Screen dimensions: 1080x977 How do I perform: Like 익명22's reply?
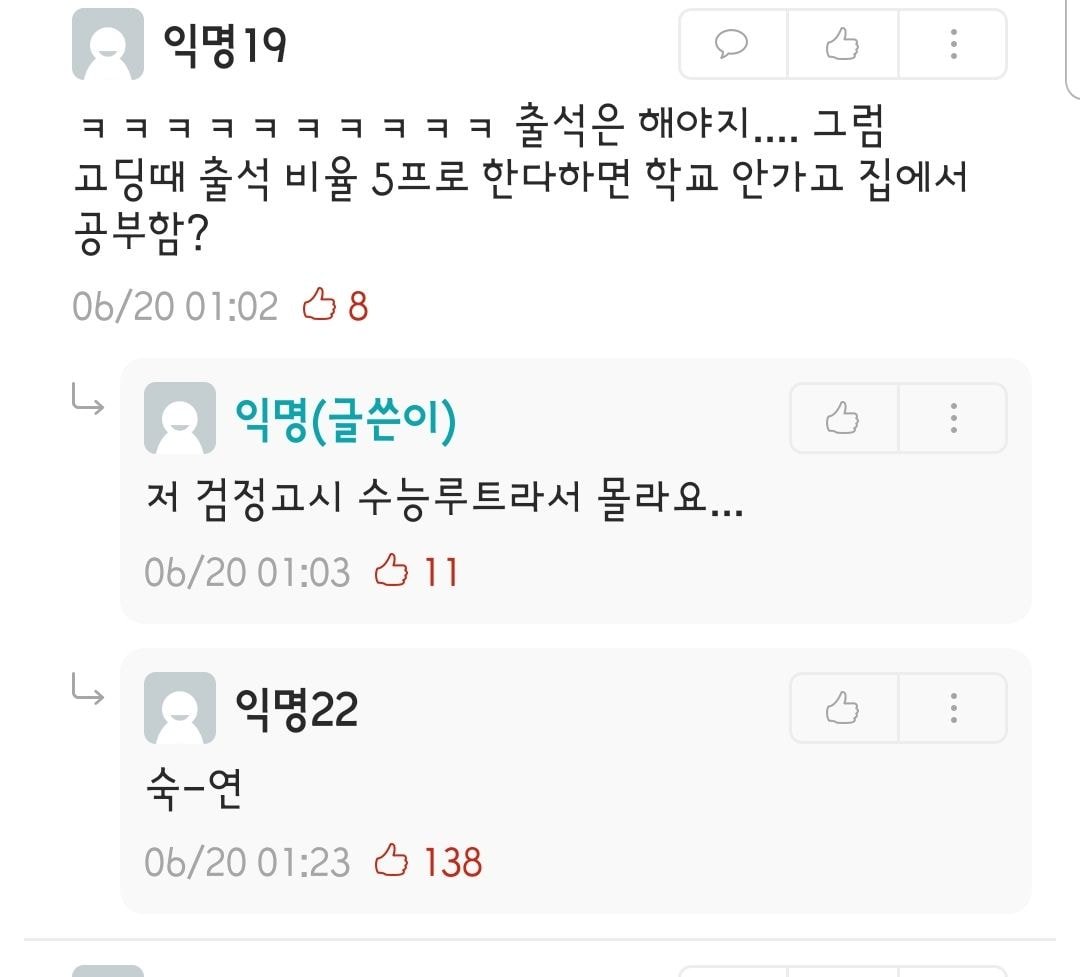pos(843,708)
